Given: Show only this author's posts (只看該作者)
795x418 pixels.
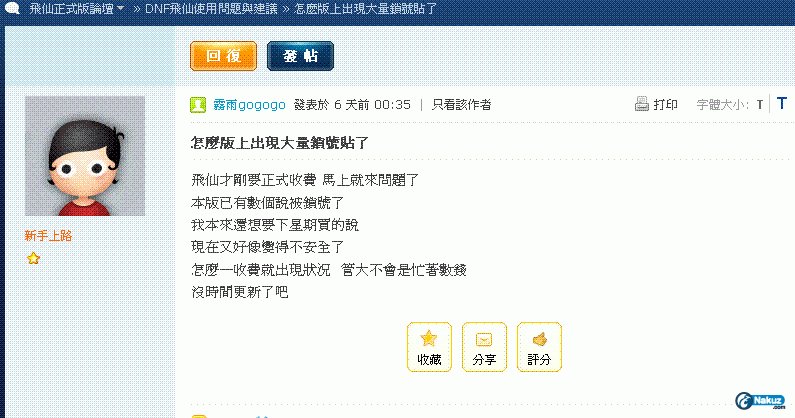Looking at the screenshot, I should coord(460,104).
